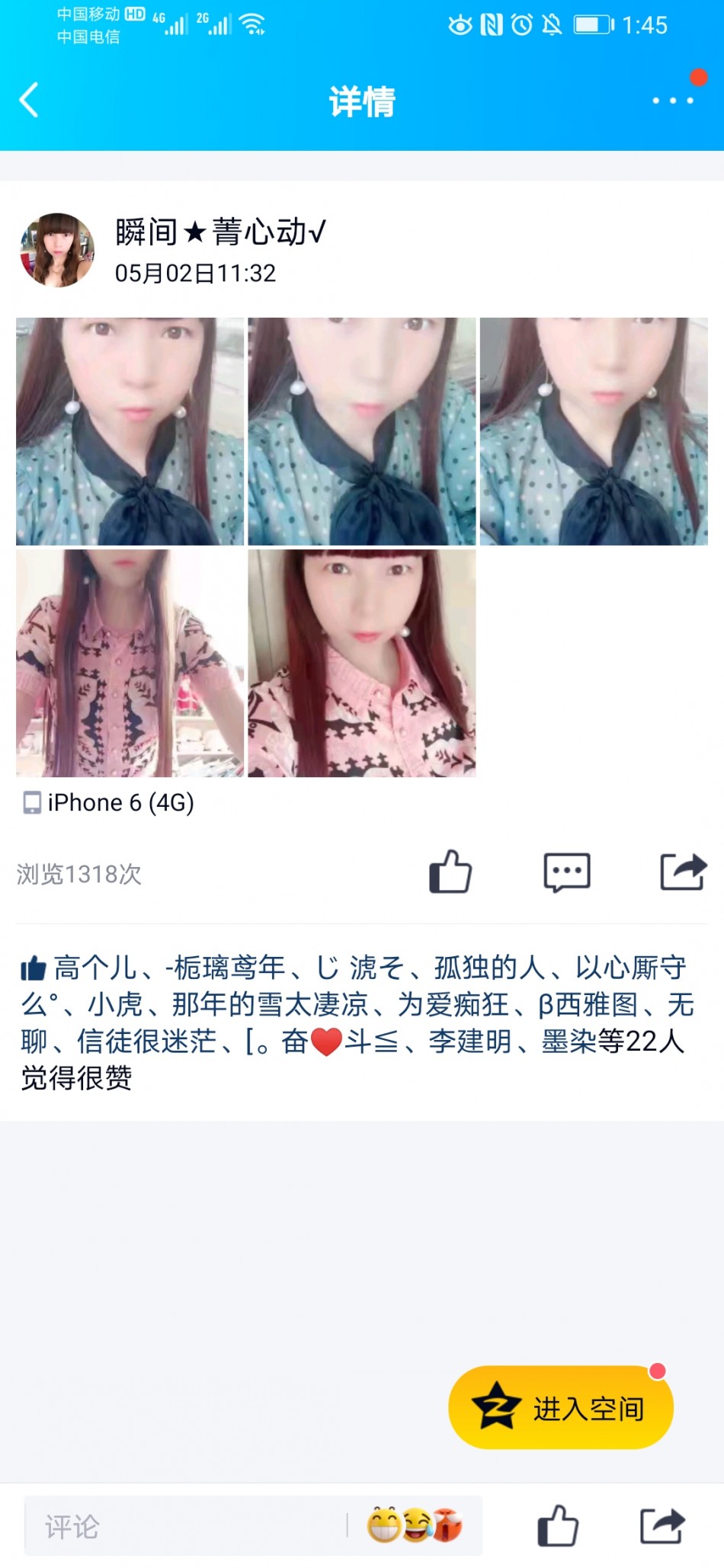
Task: Tap the share icon in the bottom bar
Action: point(662,1526)
